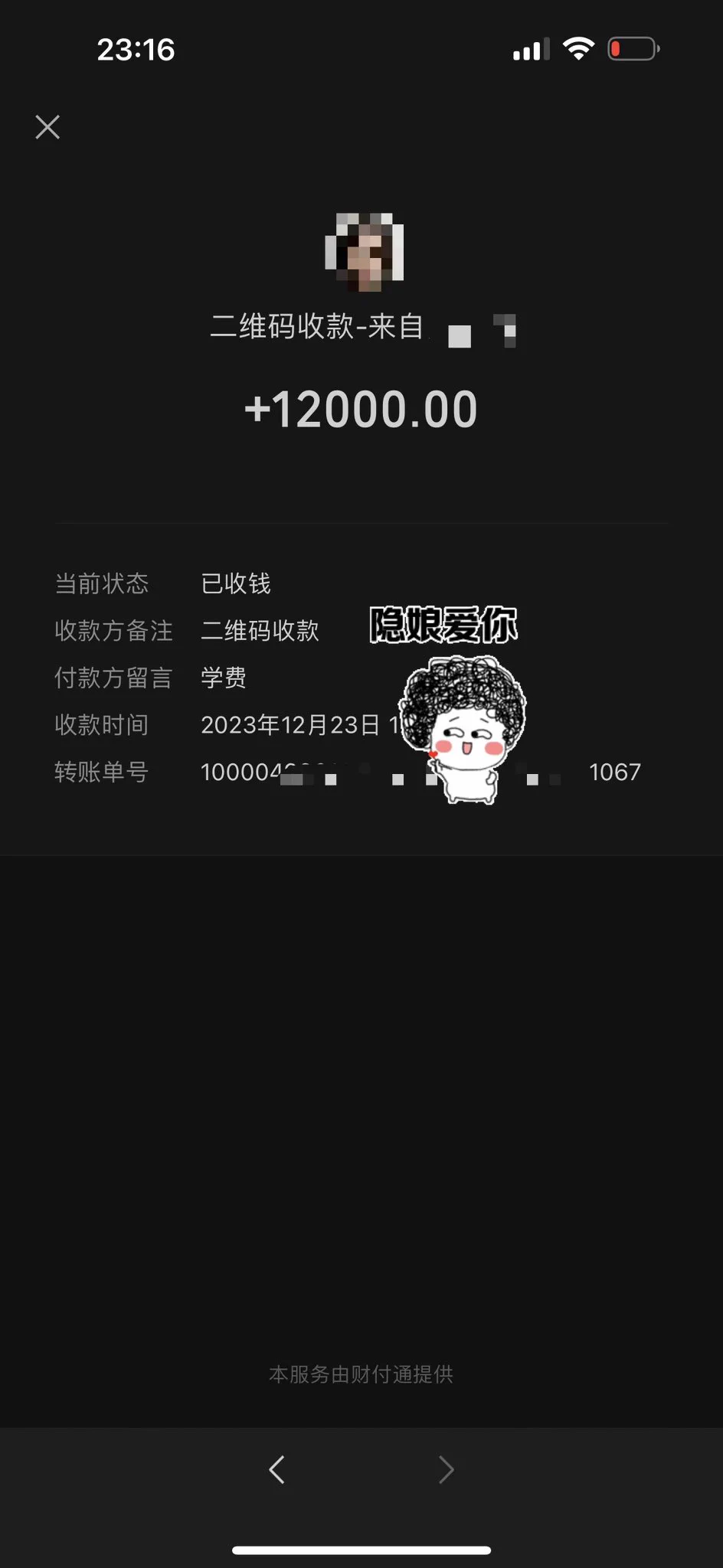Go forward with the right arrow

446,1469
